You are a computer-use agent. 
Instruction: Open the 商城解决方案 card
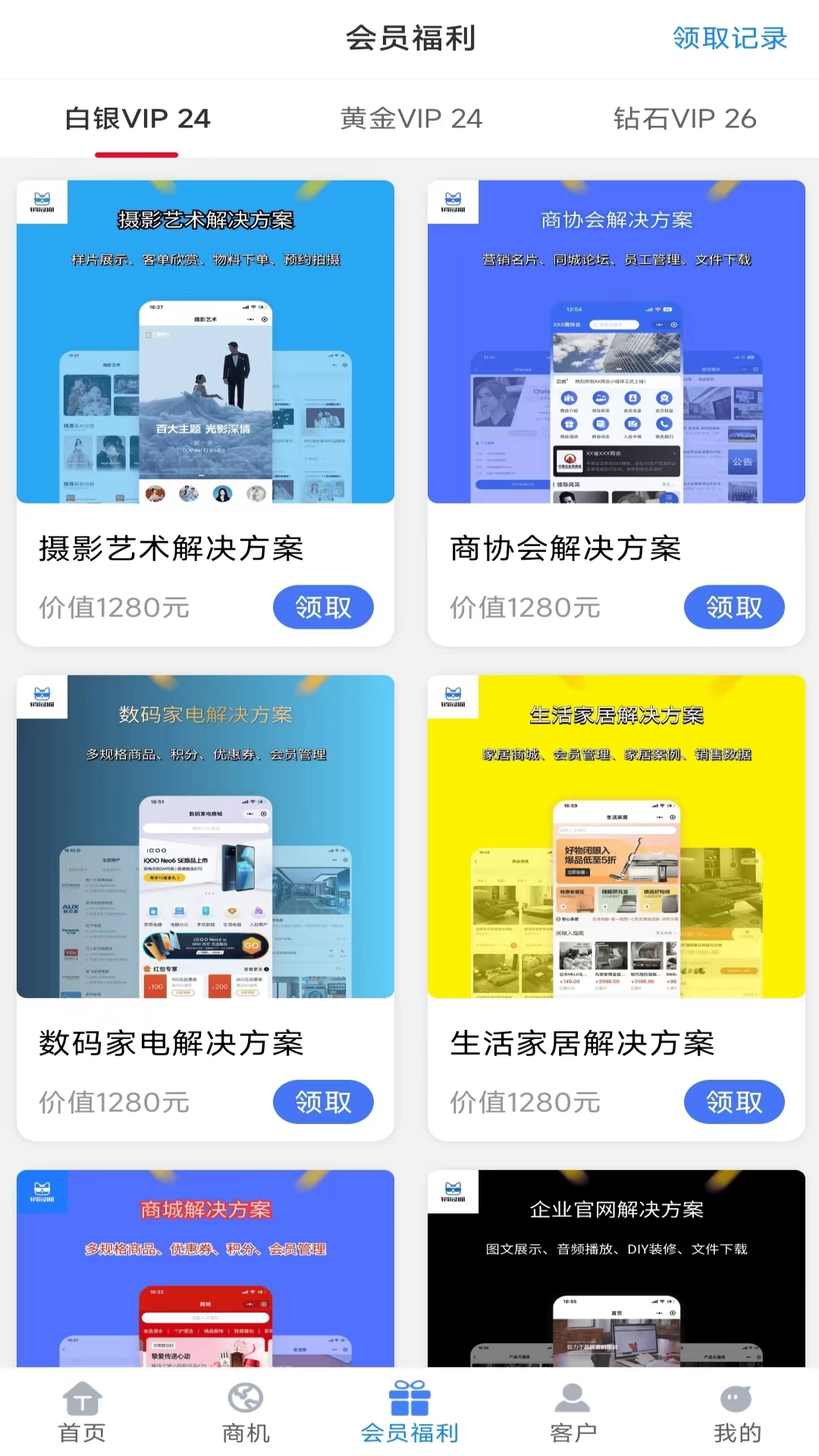(206, 1268)
